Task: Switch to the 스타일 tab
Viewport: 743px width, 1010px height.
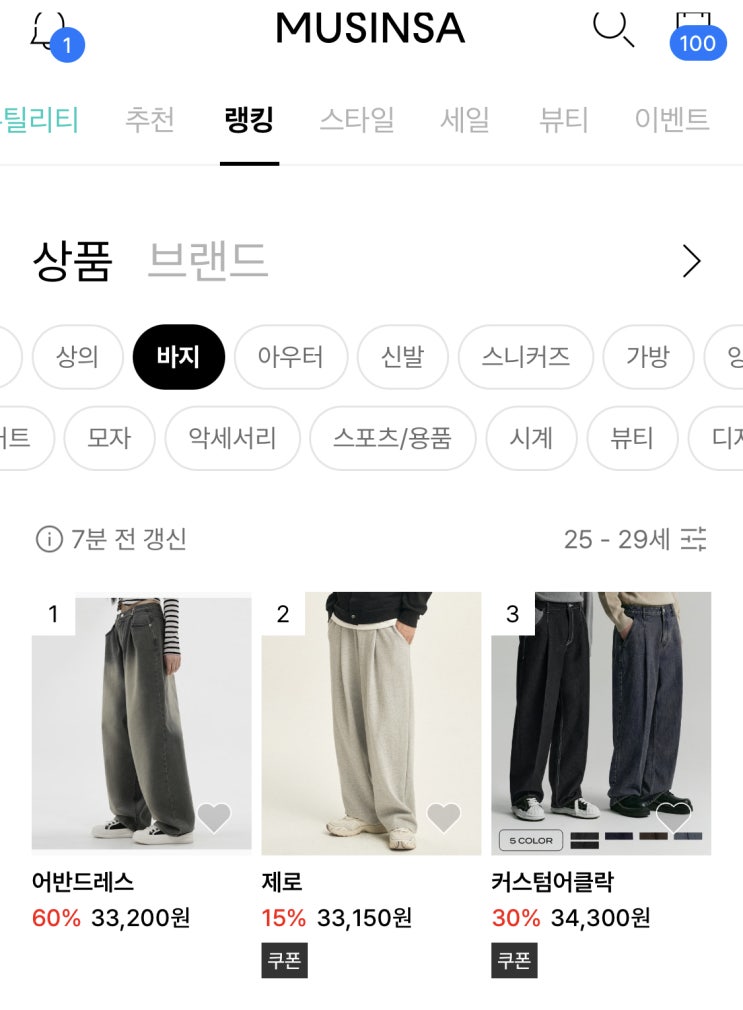Action: pos(356,120)
